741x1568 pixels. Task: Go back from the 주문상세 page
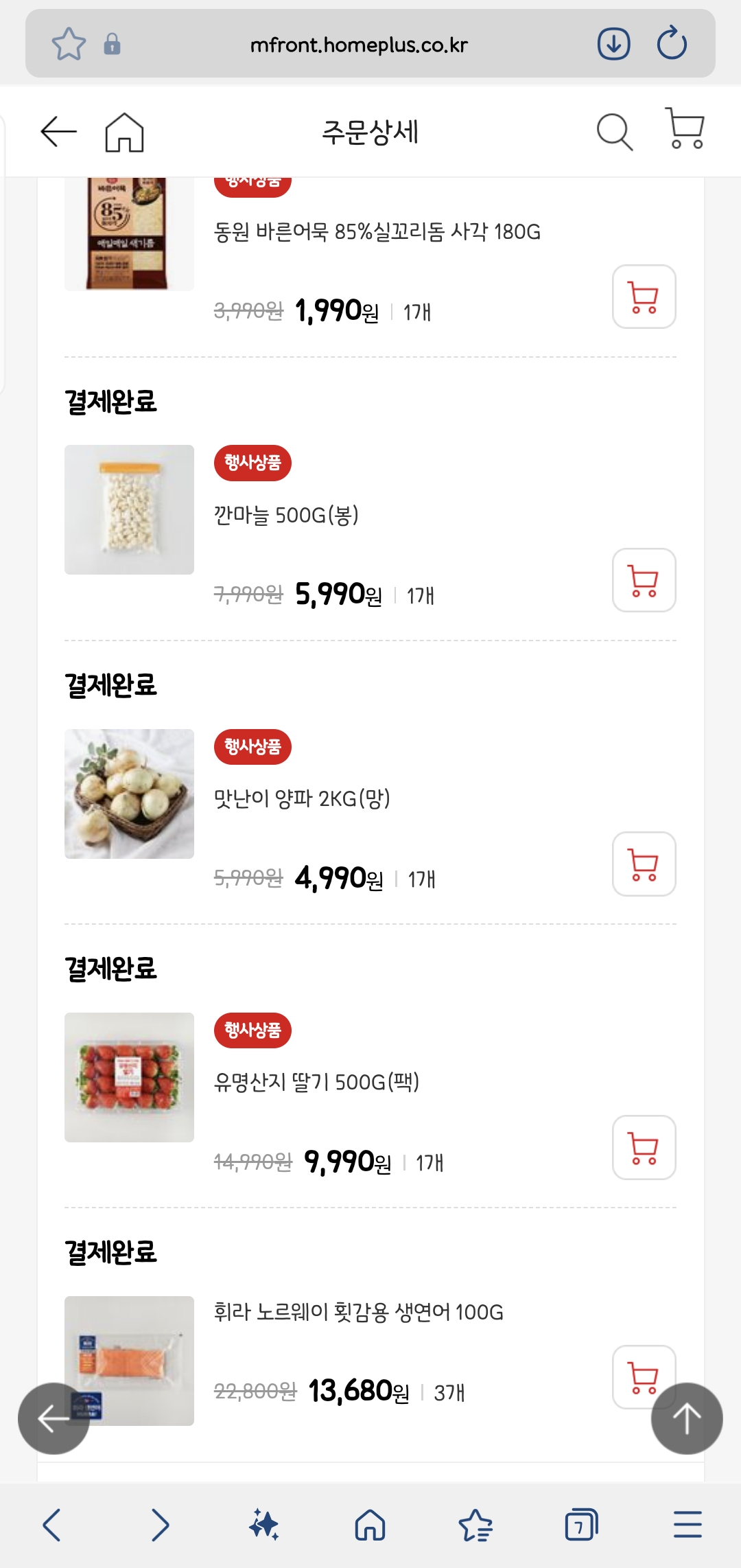pyautogui.click(x=58, y=131)
